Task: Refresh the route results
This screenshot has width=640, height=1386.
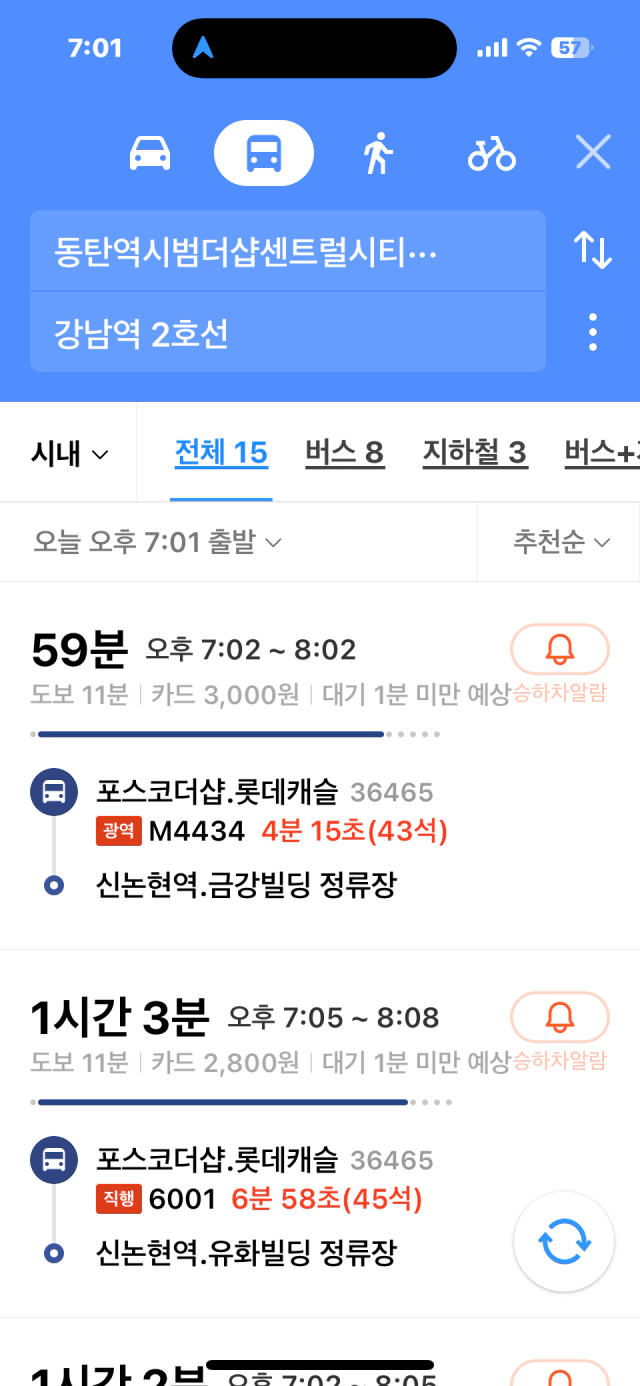Action: [x=564, y=1242]
